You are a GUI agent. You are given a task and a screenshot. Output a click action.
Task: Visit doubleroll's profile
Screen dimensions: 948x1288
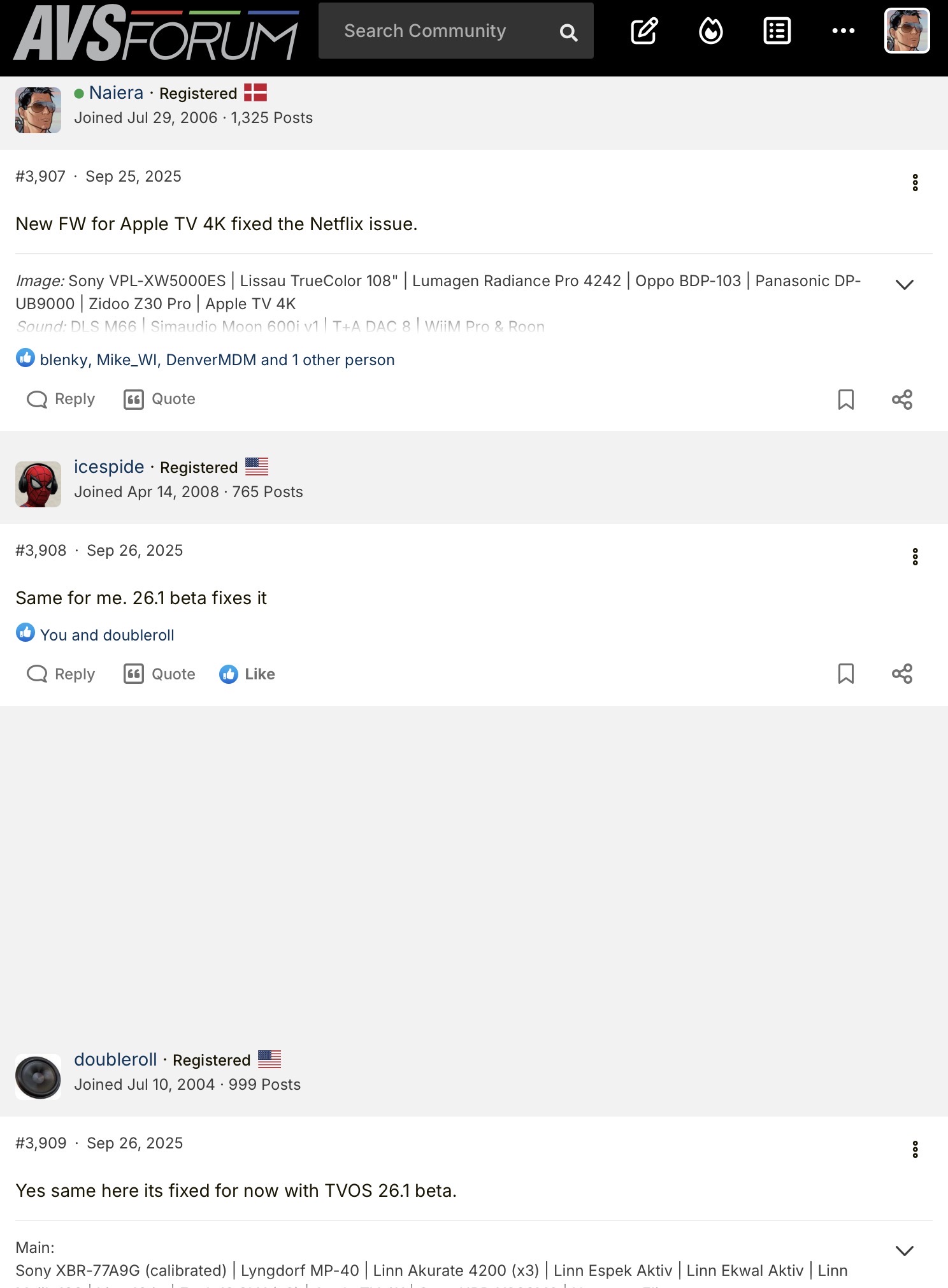(115, 1060)
